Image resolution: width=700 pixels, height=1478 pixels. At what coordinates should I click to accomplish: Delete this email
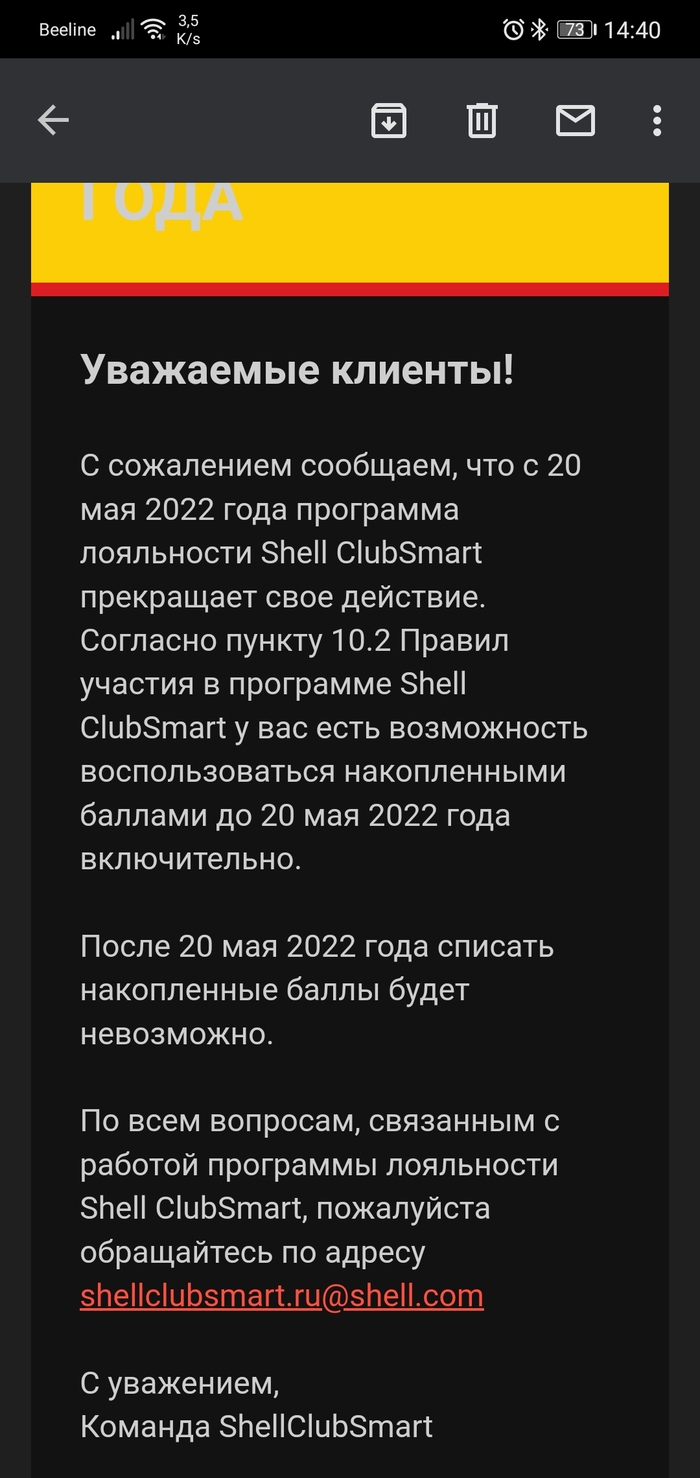coord(482,121)
